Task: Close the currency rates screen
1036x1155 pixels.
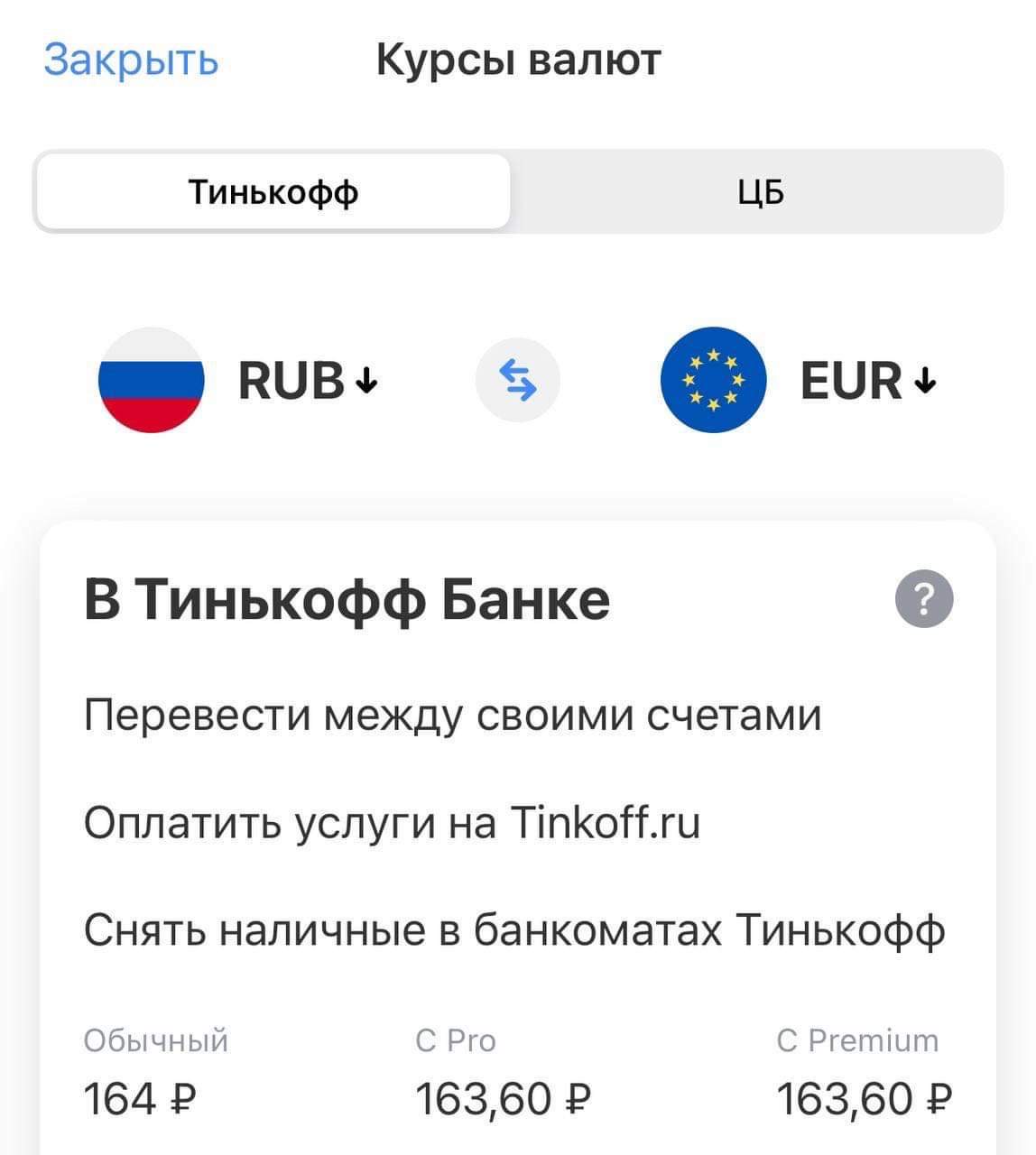Action: coord(131,60)
